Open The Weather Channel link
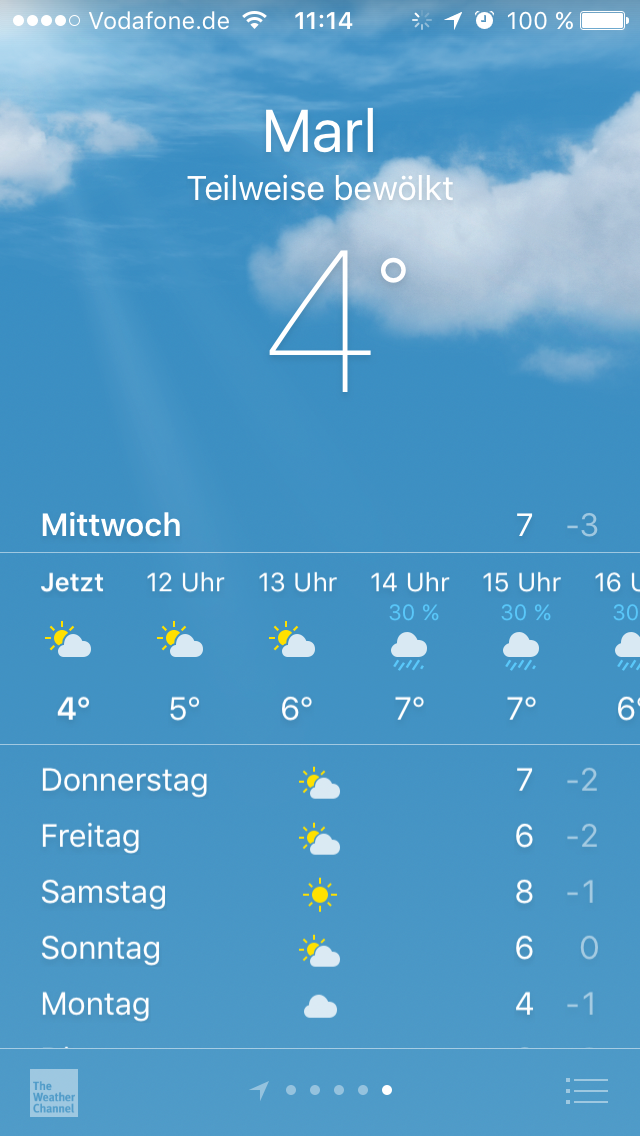 click(53, 1092)
